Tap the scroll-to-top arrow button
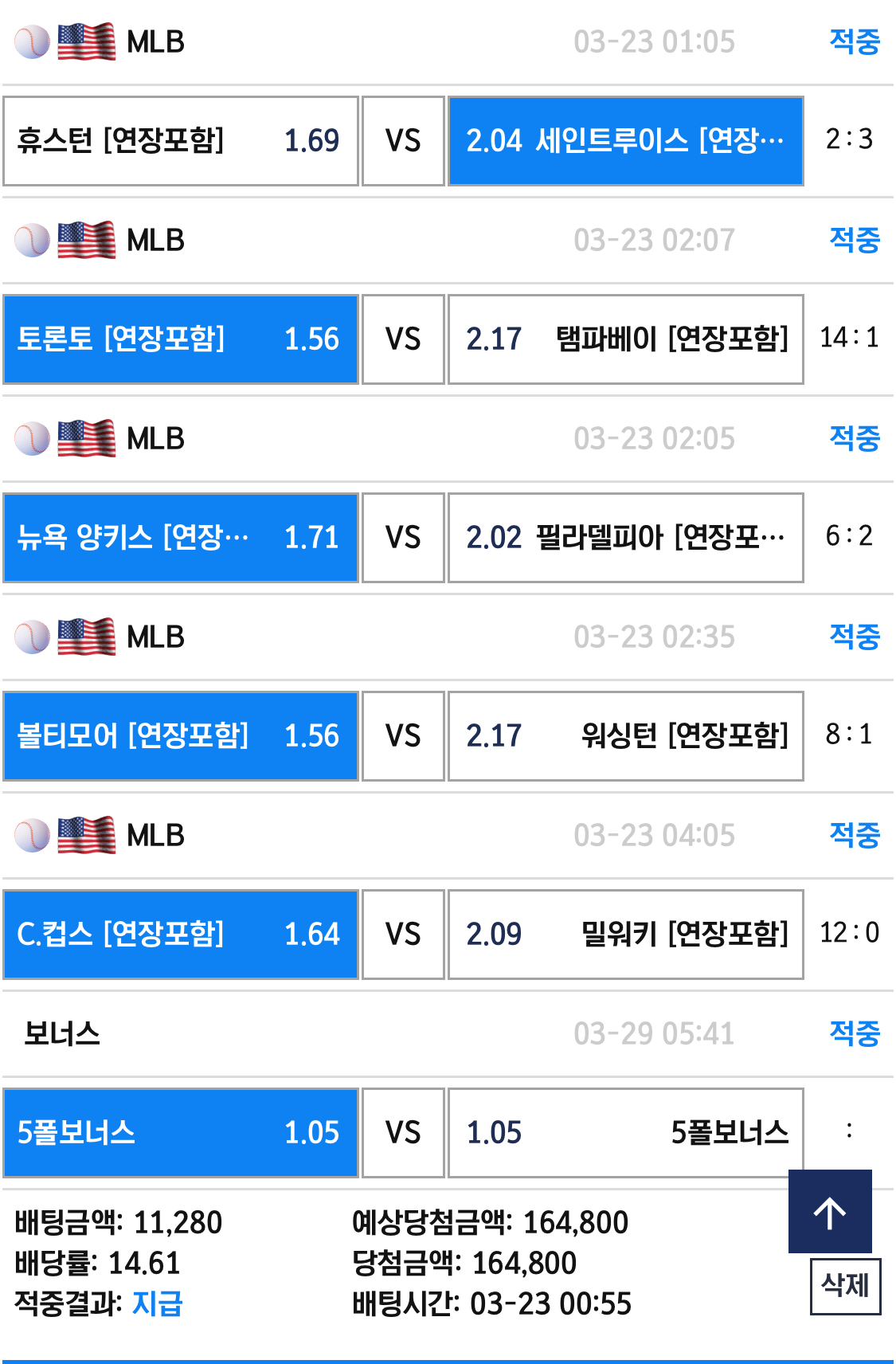This screenshot has width=896, height=1364. click(830, 1212)
